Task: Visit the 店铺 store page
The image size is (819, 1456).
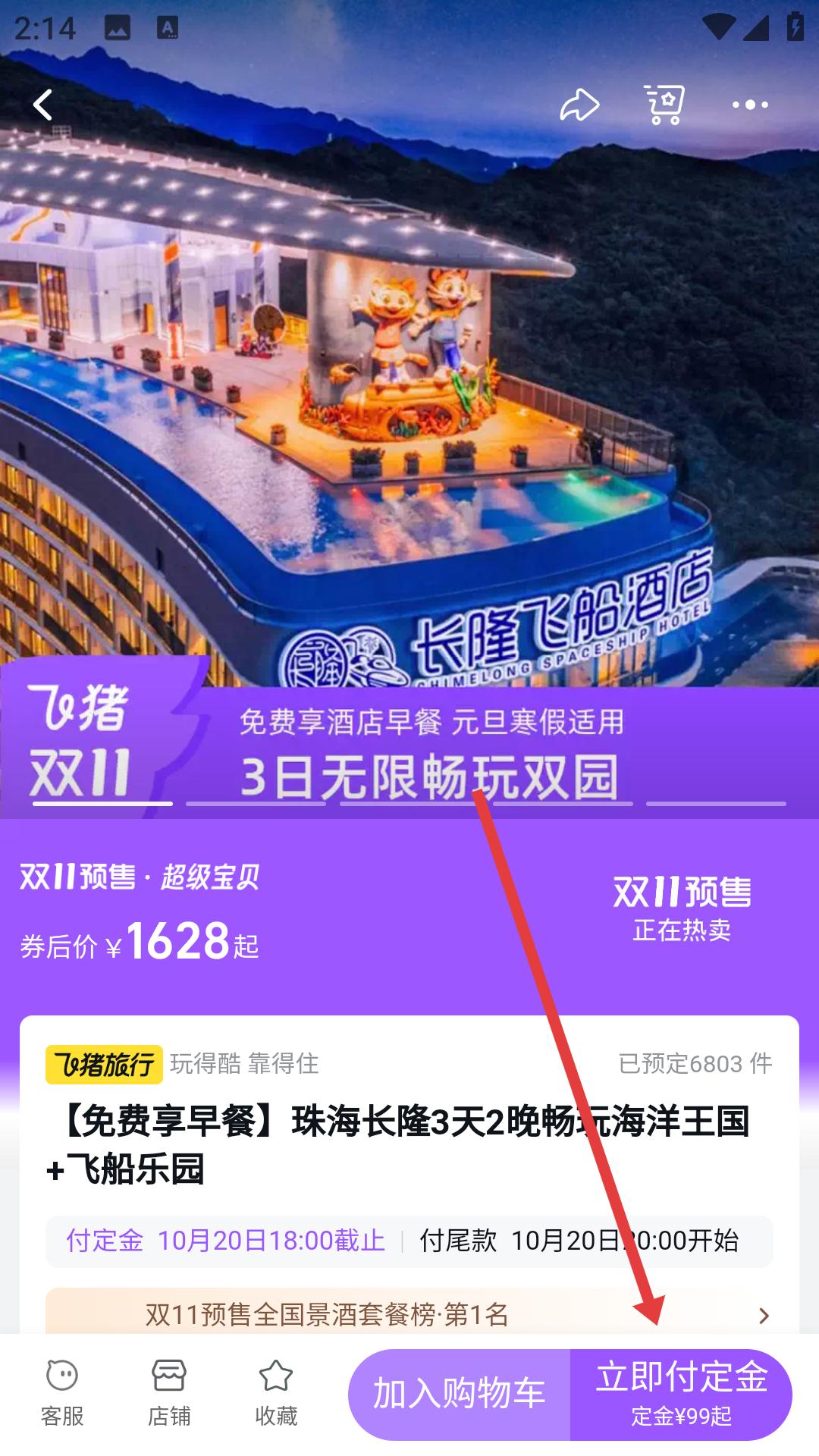Action: (169, 1394)
